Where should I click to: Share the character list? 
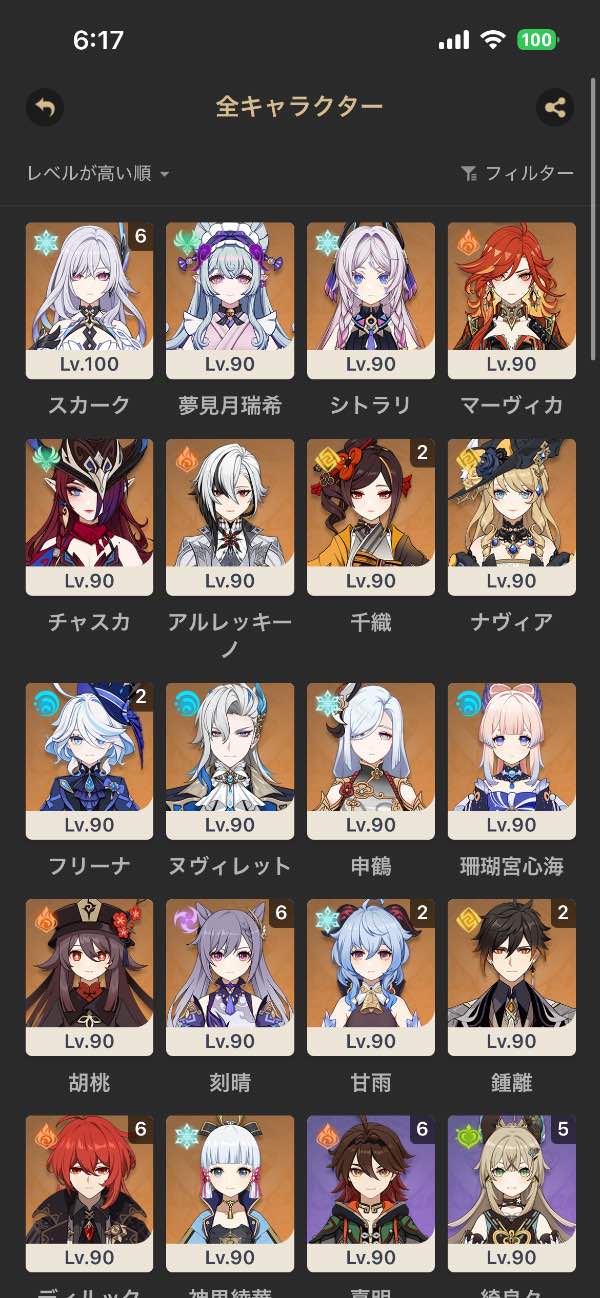coord(555,107)
